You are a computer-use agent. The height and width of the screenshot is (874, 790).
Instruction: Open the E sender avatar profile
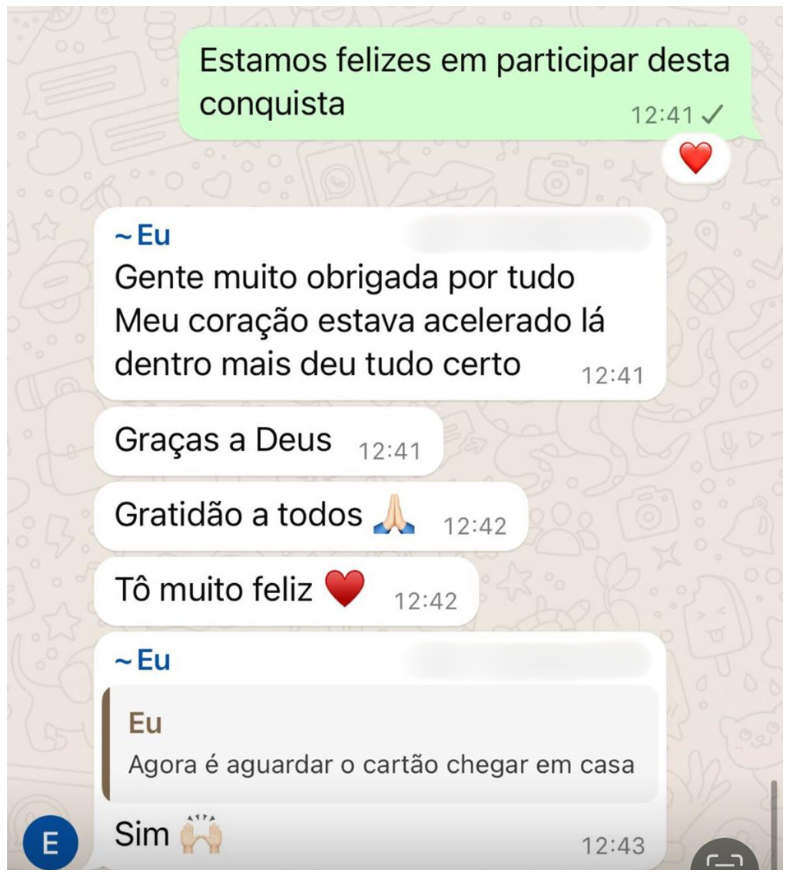50,842
